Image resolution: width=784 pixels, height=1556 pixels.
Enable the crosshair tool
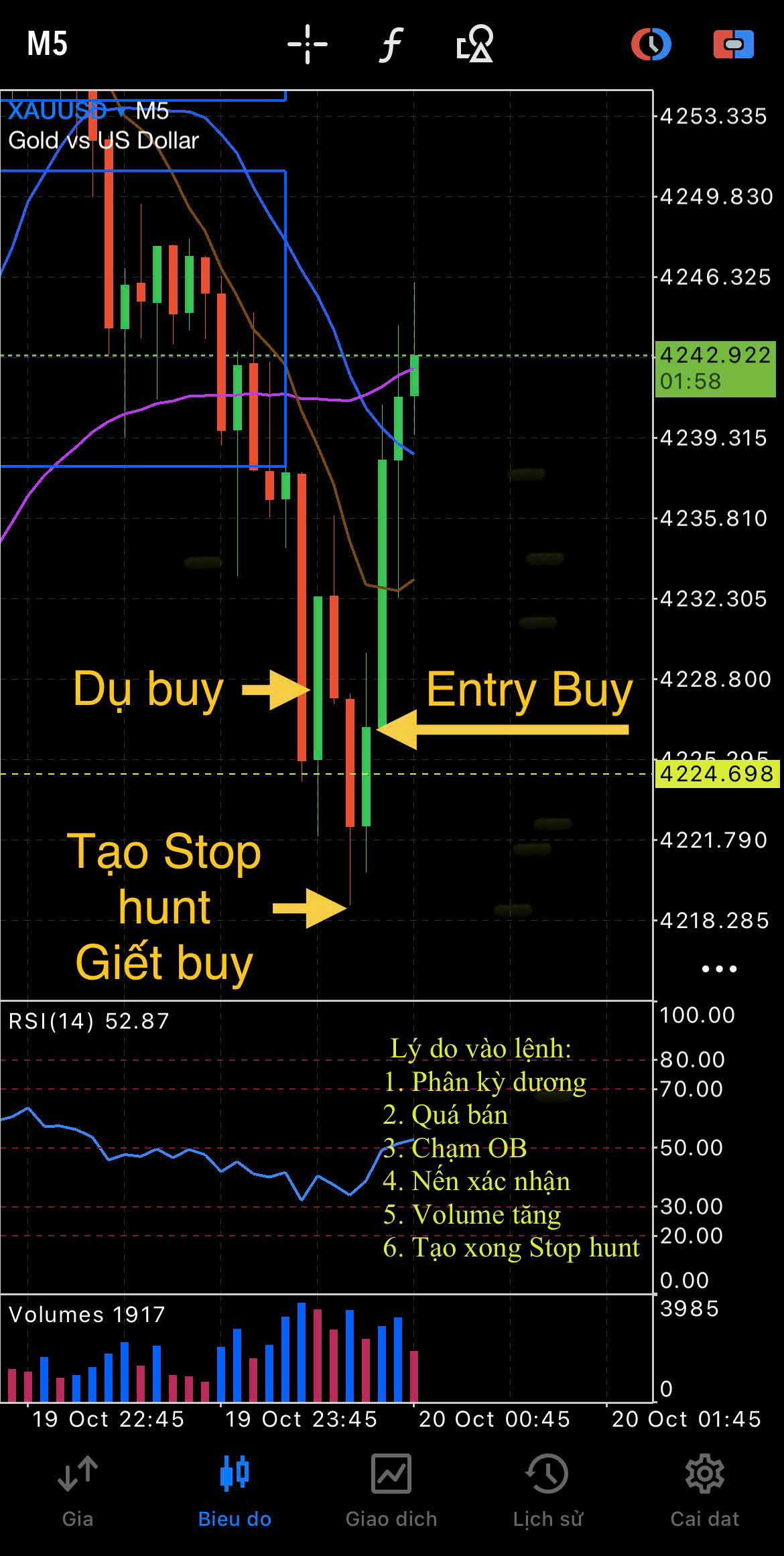coord(308,44)
